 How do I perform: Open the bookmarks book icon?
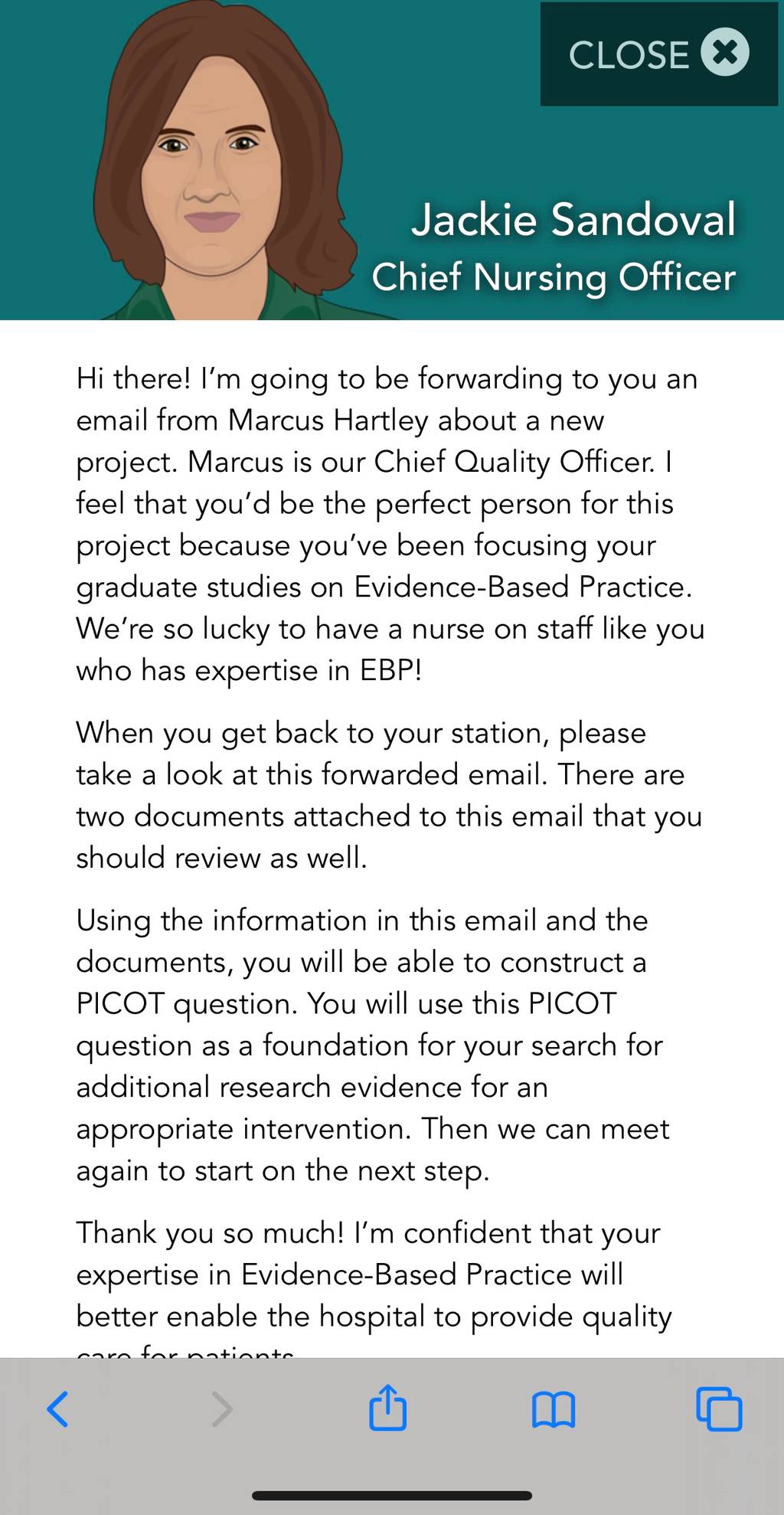click(x=554, y=1409)
